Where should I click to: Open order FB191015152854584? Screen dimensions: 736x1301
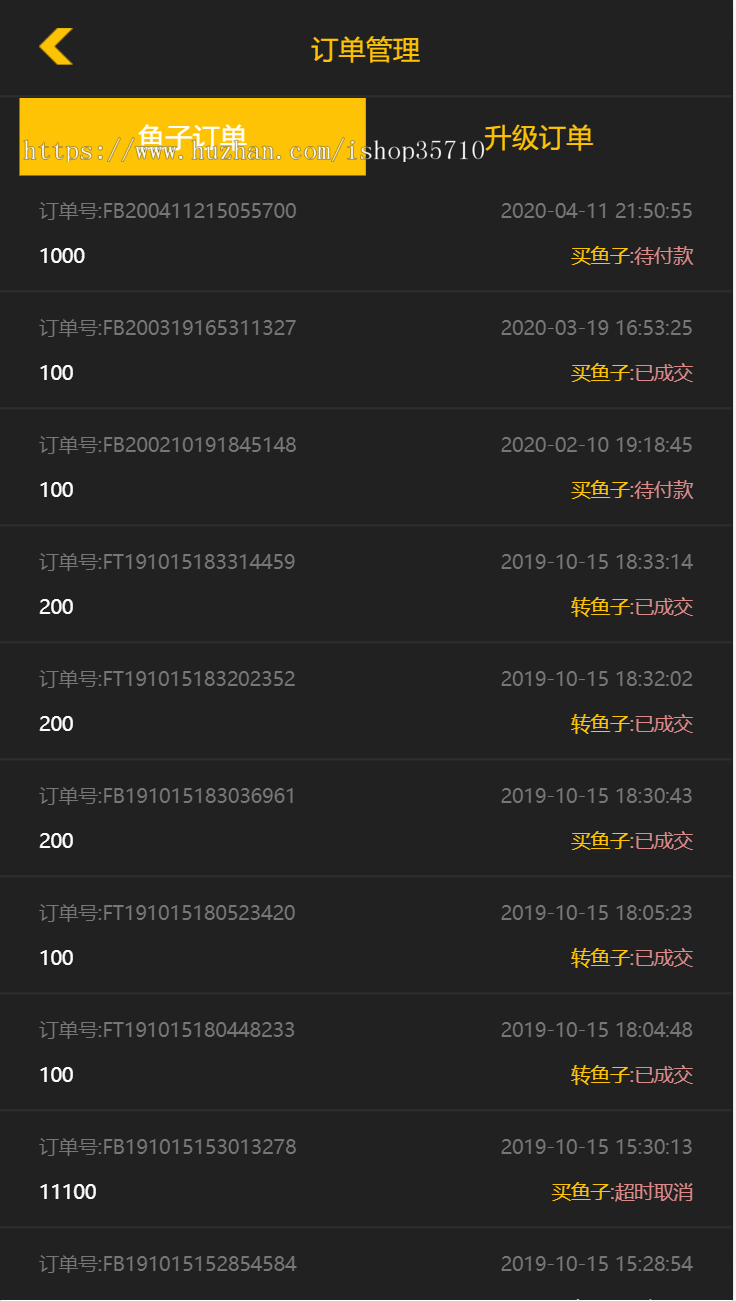167,1264
